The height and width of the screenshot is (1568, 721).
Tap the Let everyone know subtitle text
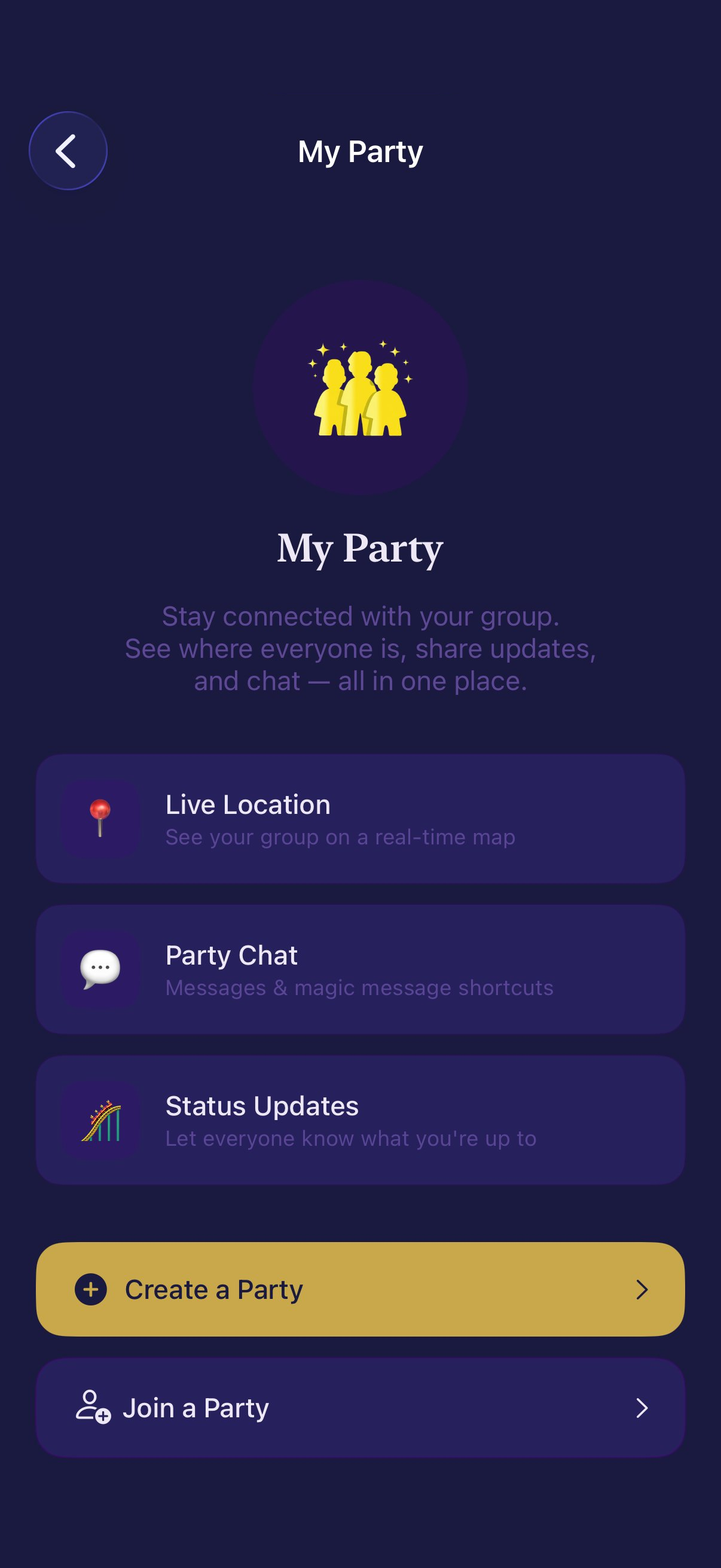point(350,1138)
